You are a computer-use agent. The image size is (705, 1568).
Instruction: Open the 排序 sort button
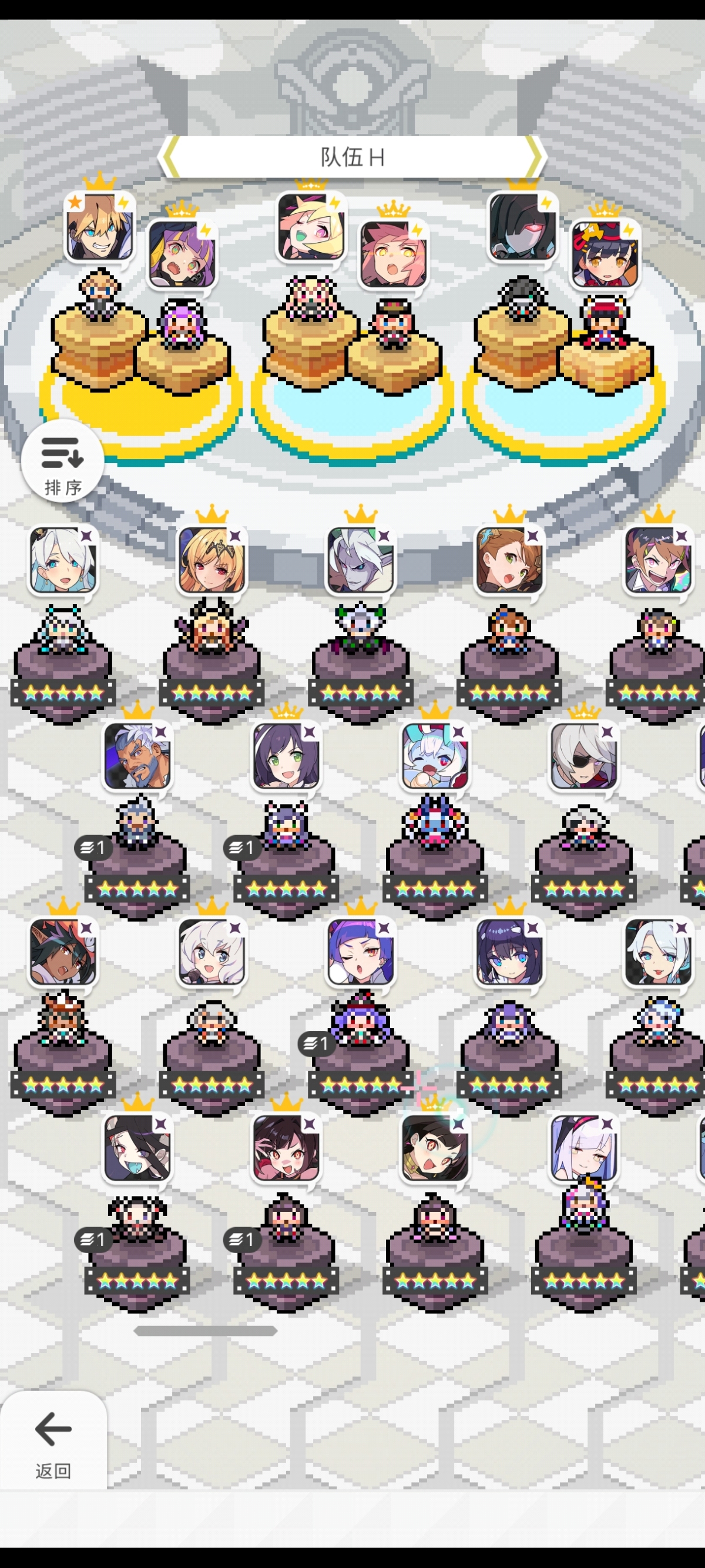tap(62, 461)
